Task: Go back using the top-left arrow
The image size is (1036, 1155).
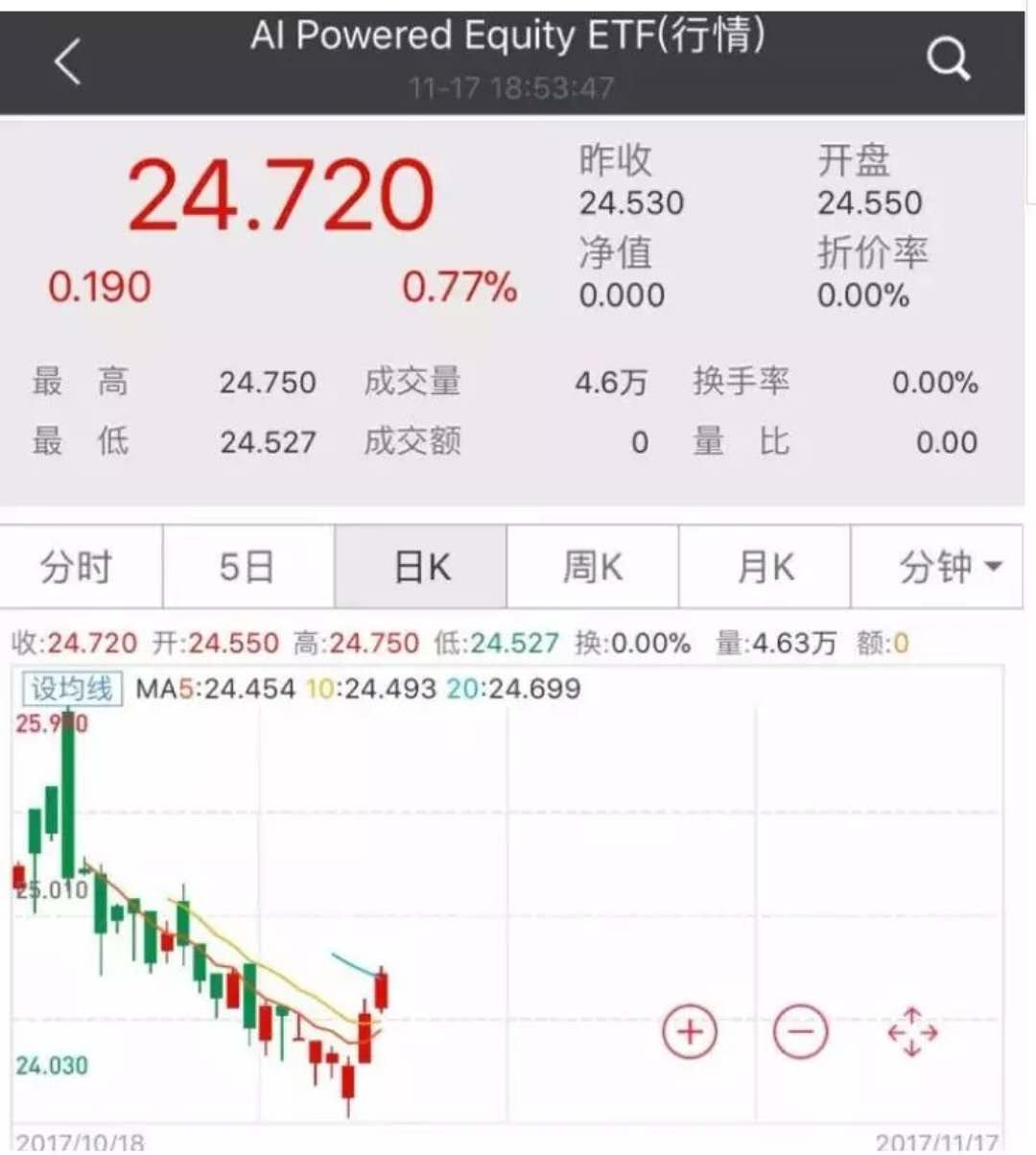Action: click(67, 63)
